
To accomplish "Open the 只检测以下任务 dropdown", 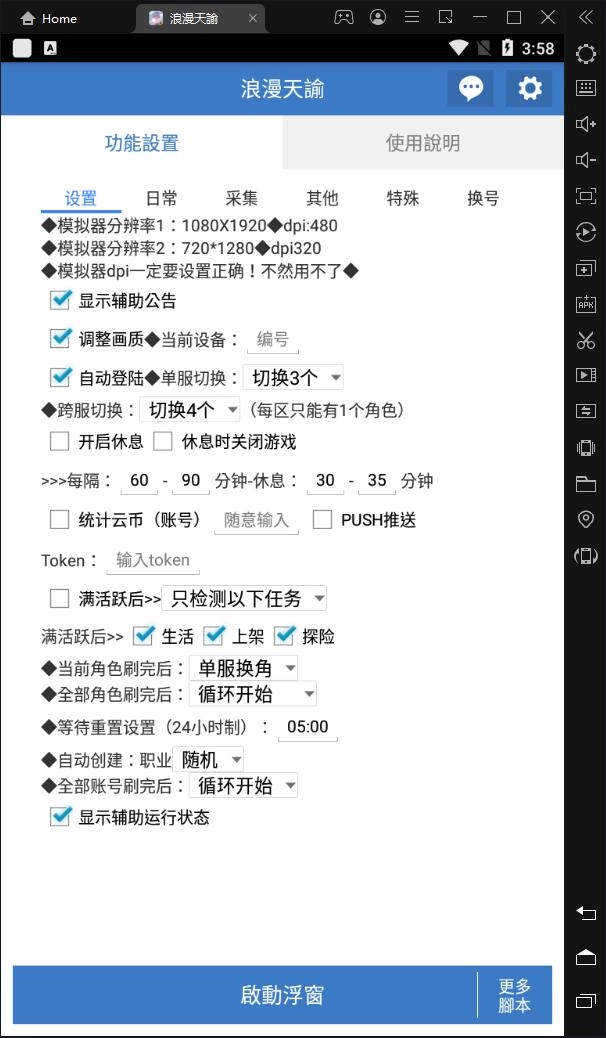I will pyautogui.click(x=244, y=598).
